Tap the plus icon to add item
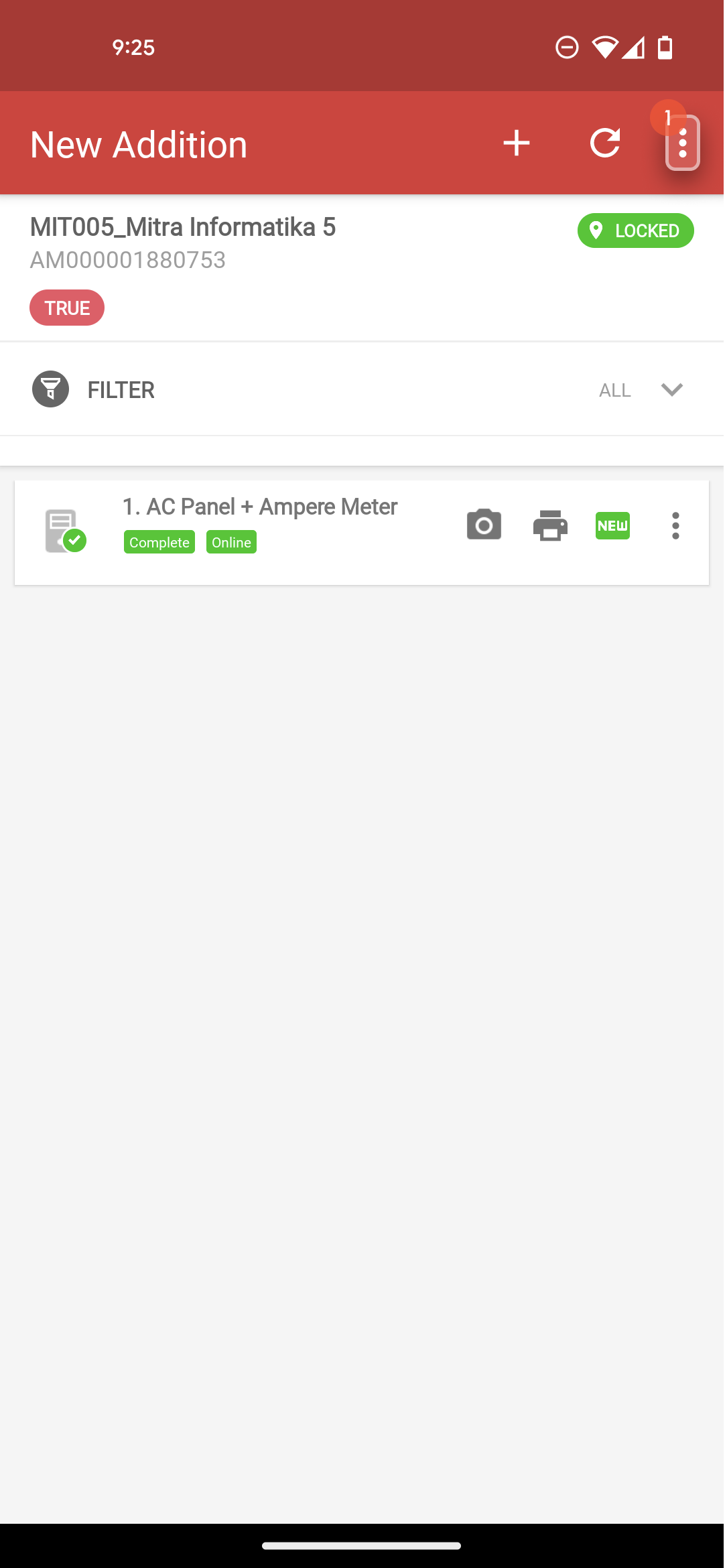Screen dimensions: 727x1568 (x=516, y=143)
